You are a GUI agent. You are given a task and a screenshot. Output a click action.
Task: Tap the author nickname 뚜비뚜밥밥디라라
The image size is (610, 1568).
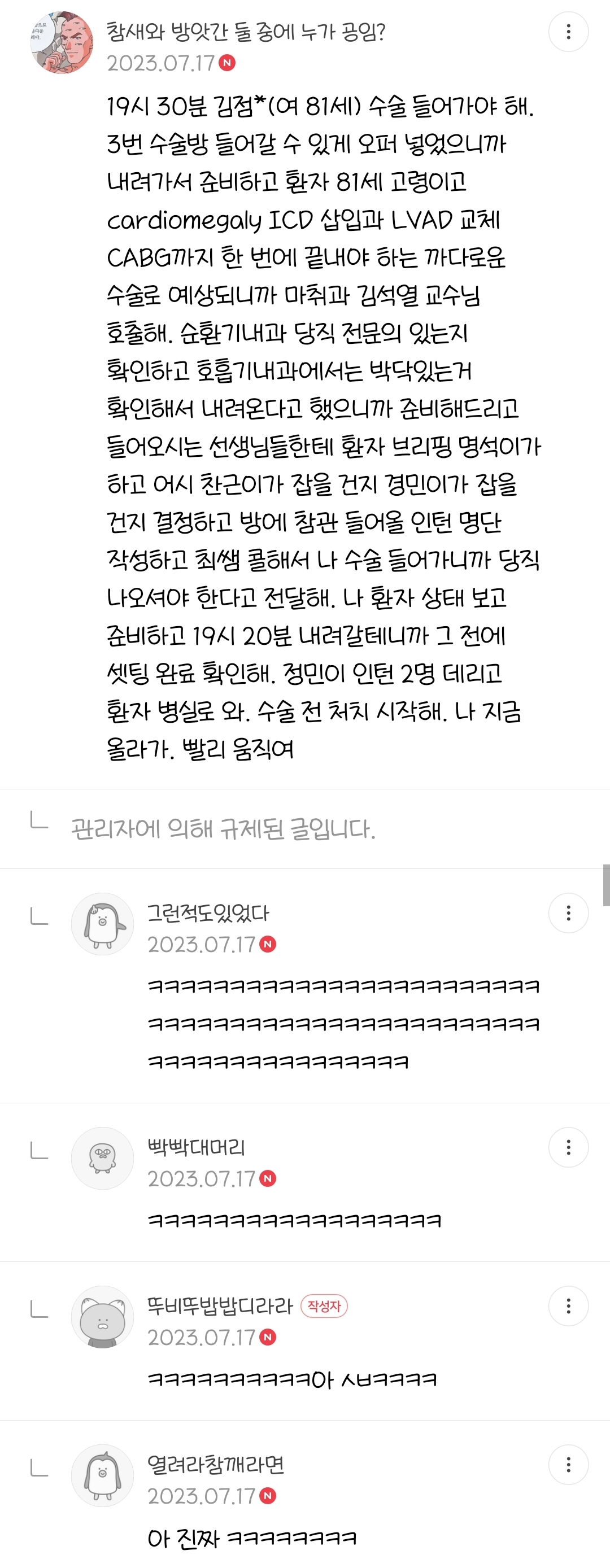(220, 1305)
